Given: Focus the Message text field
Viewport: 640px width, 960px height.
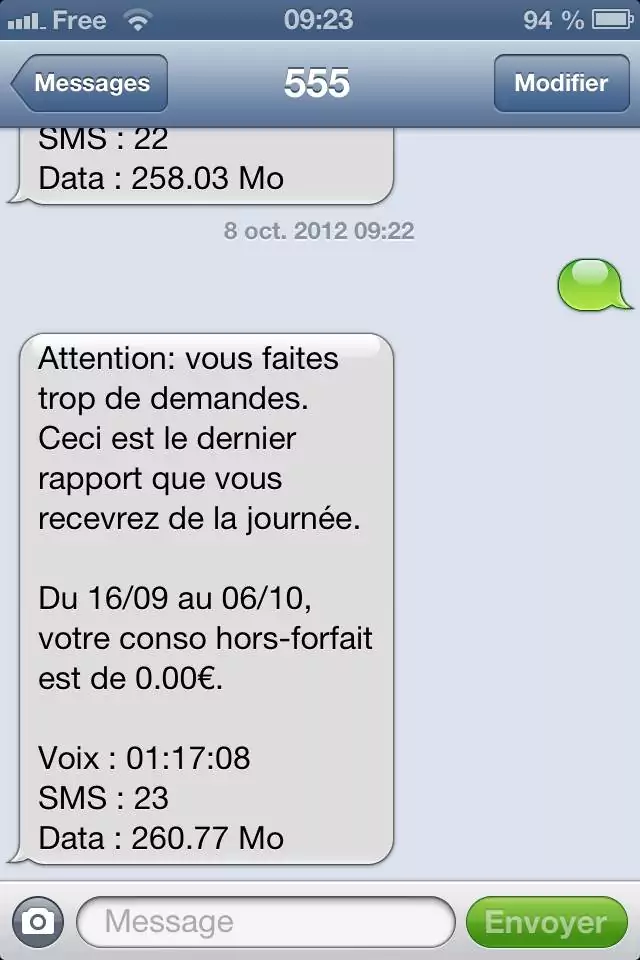Looking at the screenshot, I should tap(265, 921).
